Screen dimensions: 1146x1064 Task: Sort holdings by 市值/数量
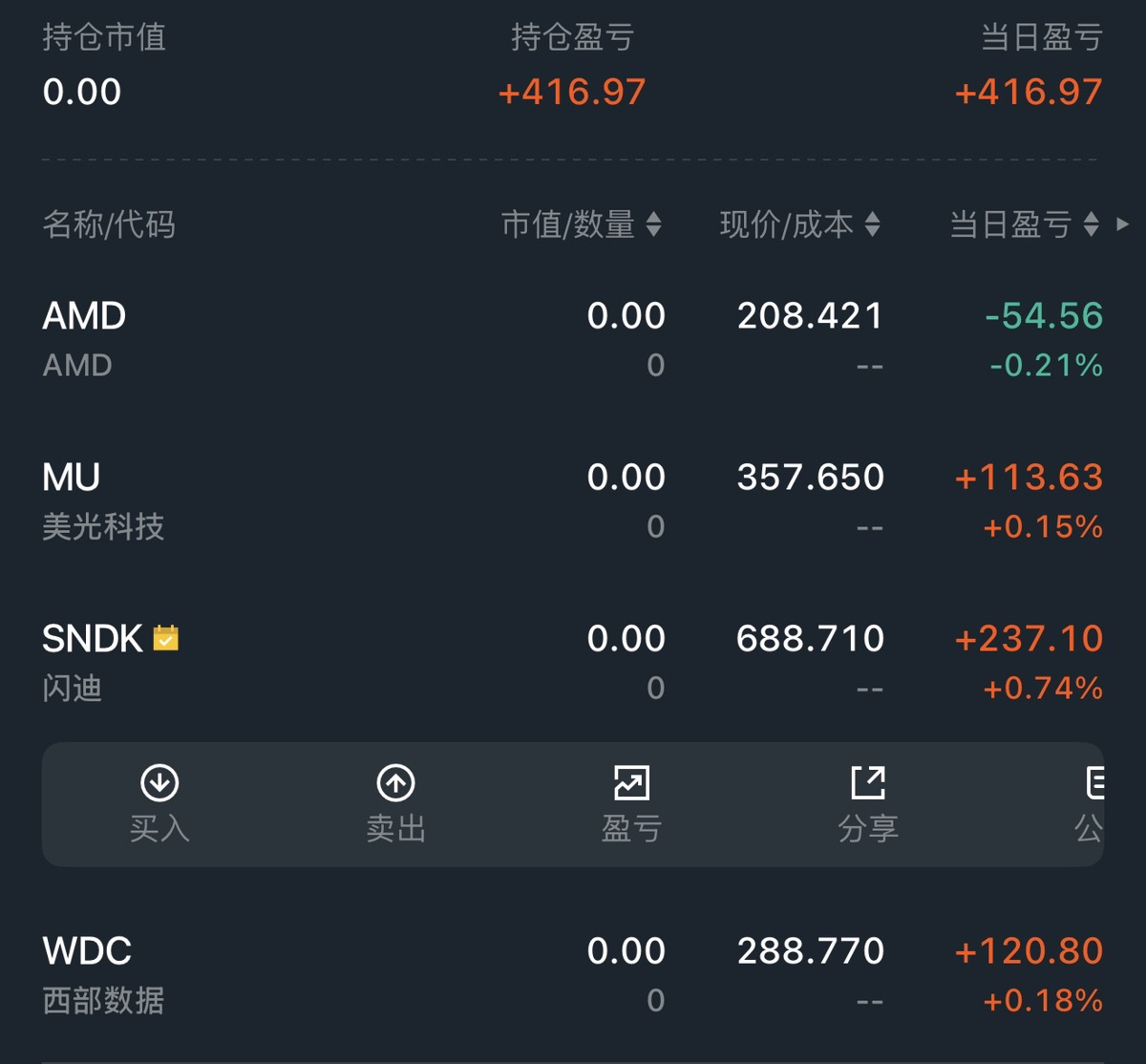581,225
